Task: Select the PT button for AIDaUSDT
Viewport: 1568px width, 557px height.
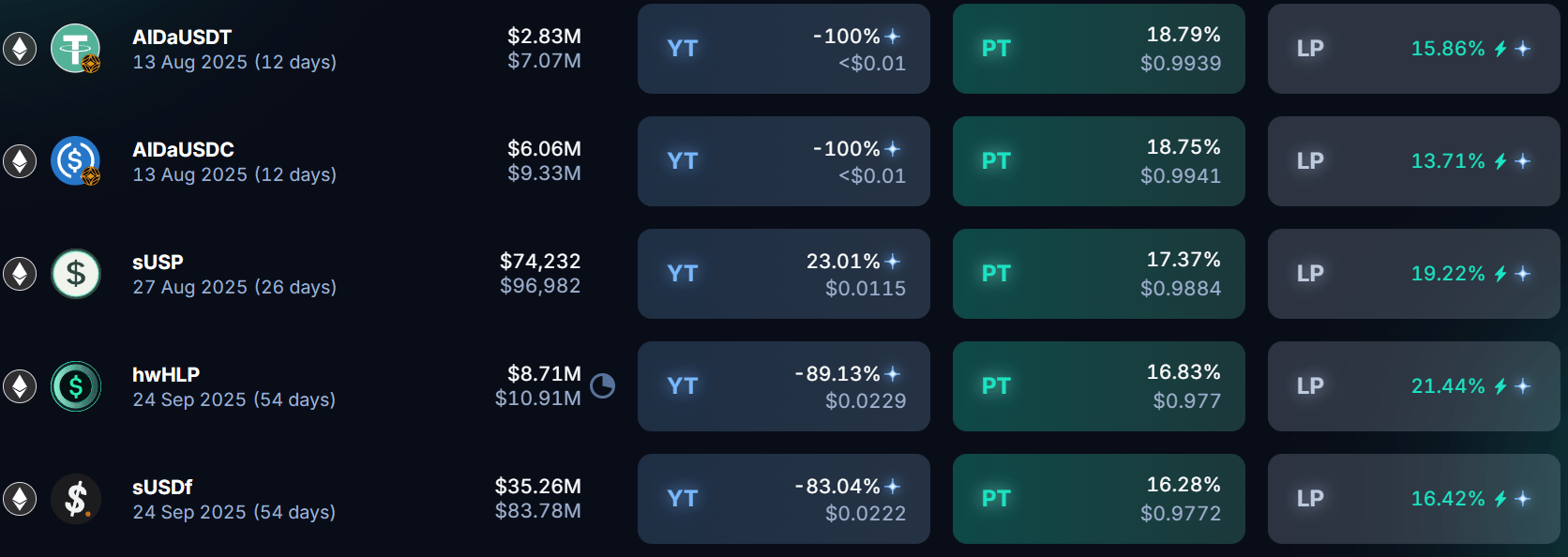Action: (1098, 49)
